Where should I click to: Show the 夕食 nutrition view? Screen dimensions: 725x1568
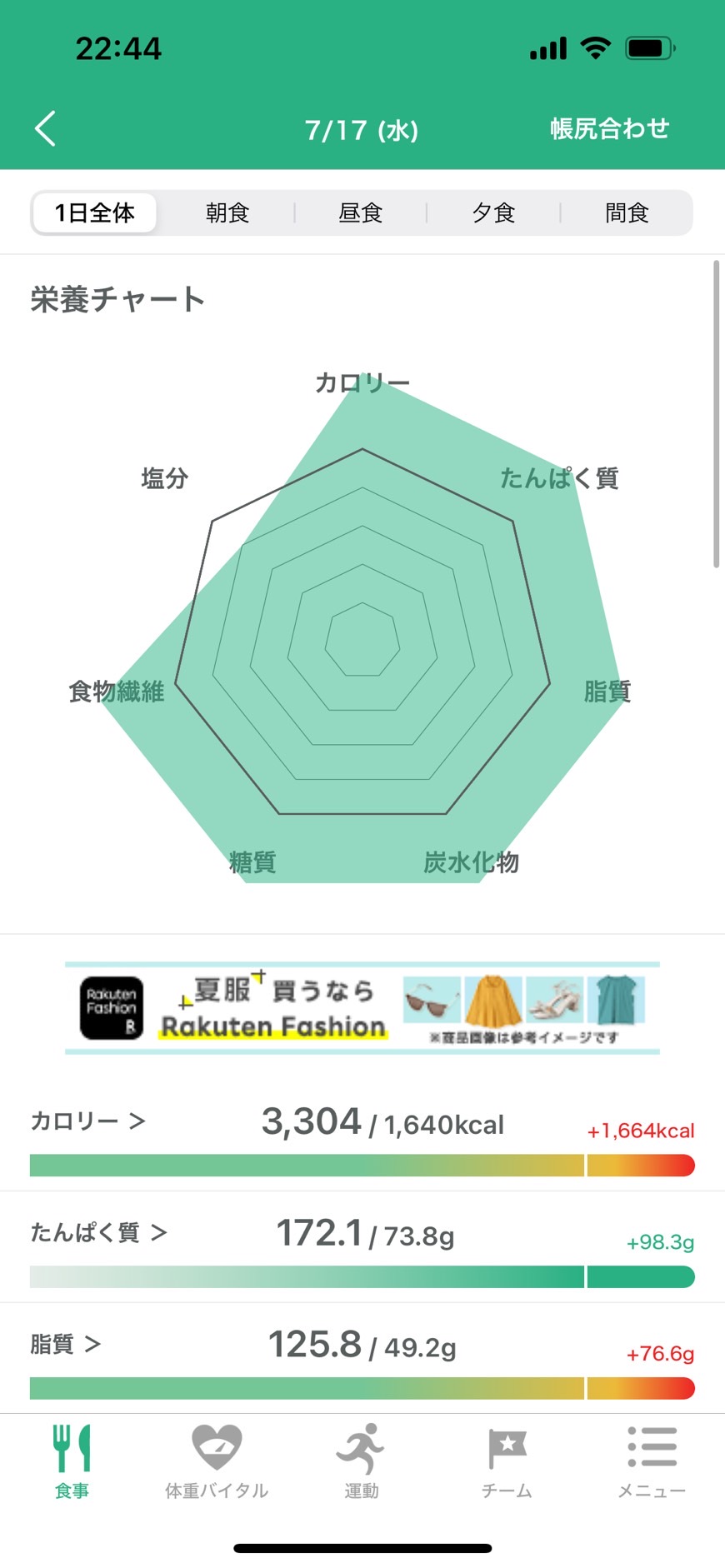(493, 213)
